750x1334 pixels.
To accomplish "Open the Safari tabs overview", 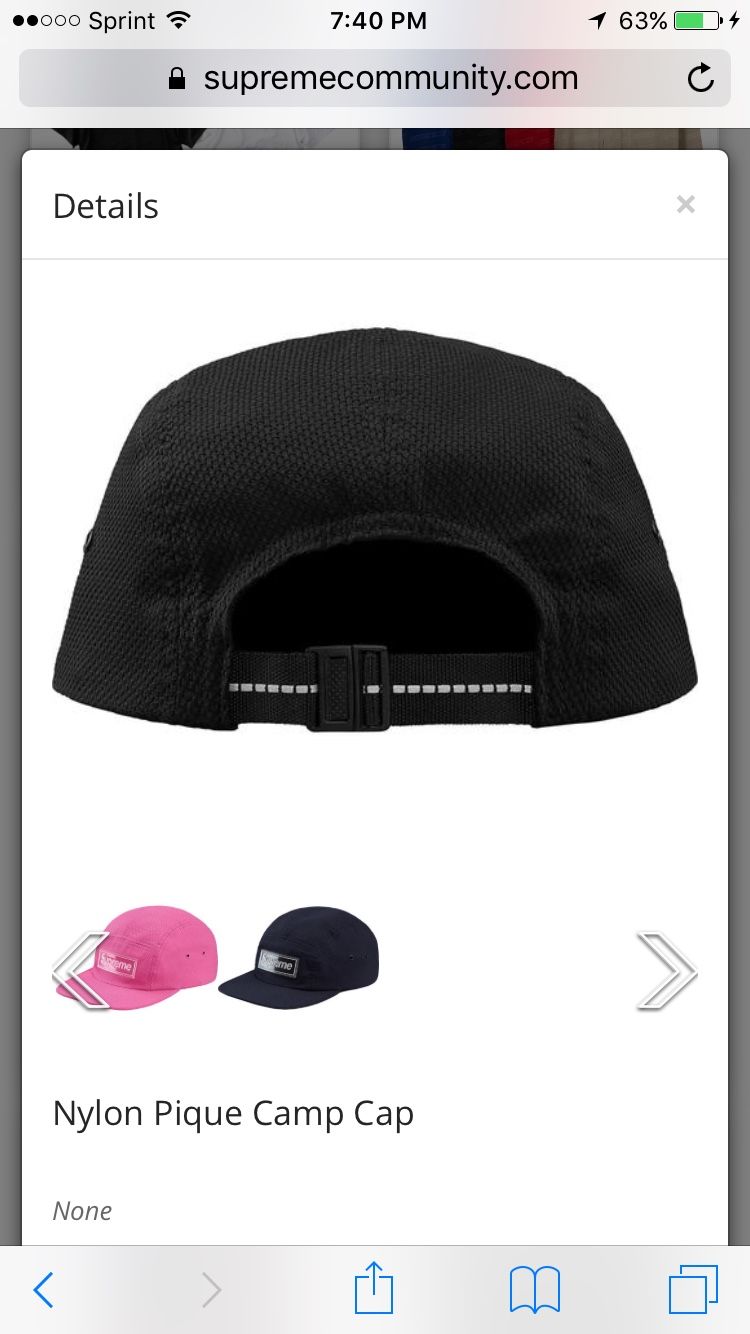I will 693,1290.
